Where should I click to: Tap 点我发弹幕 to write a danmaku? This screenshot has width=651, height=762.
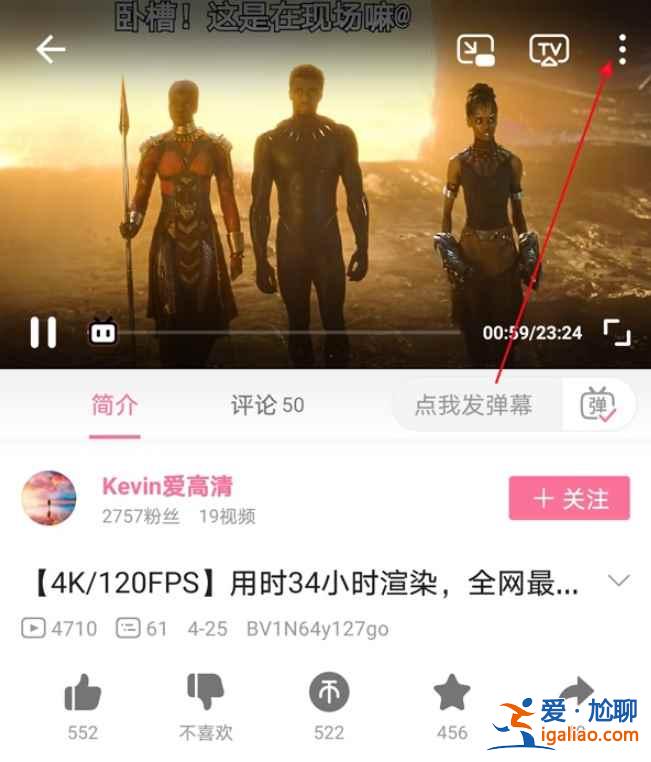(x=474, y=405)
